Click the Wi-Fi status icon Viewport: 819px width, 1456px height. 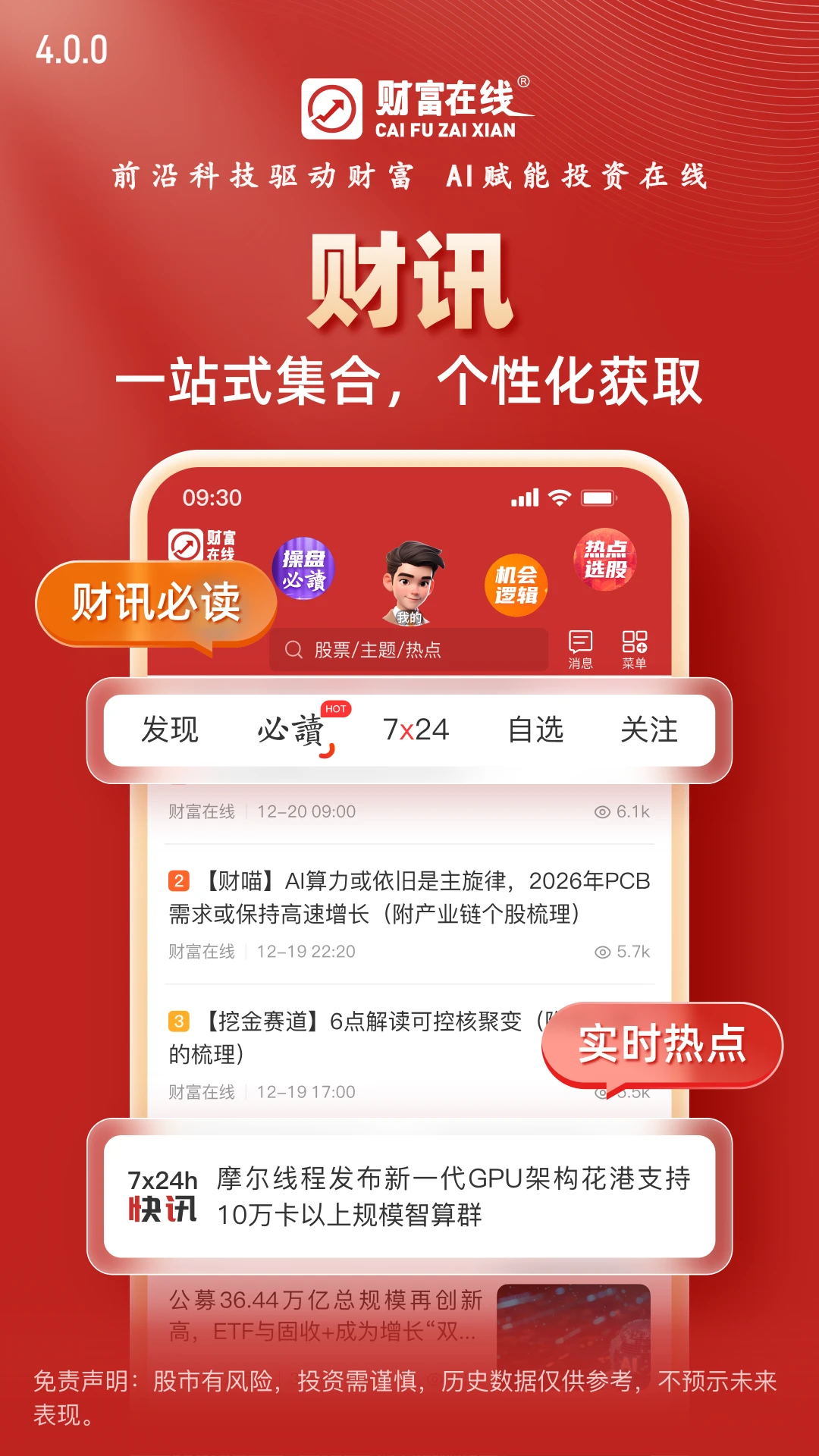pos(558,498)
